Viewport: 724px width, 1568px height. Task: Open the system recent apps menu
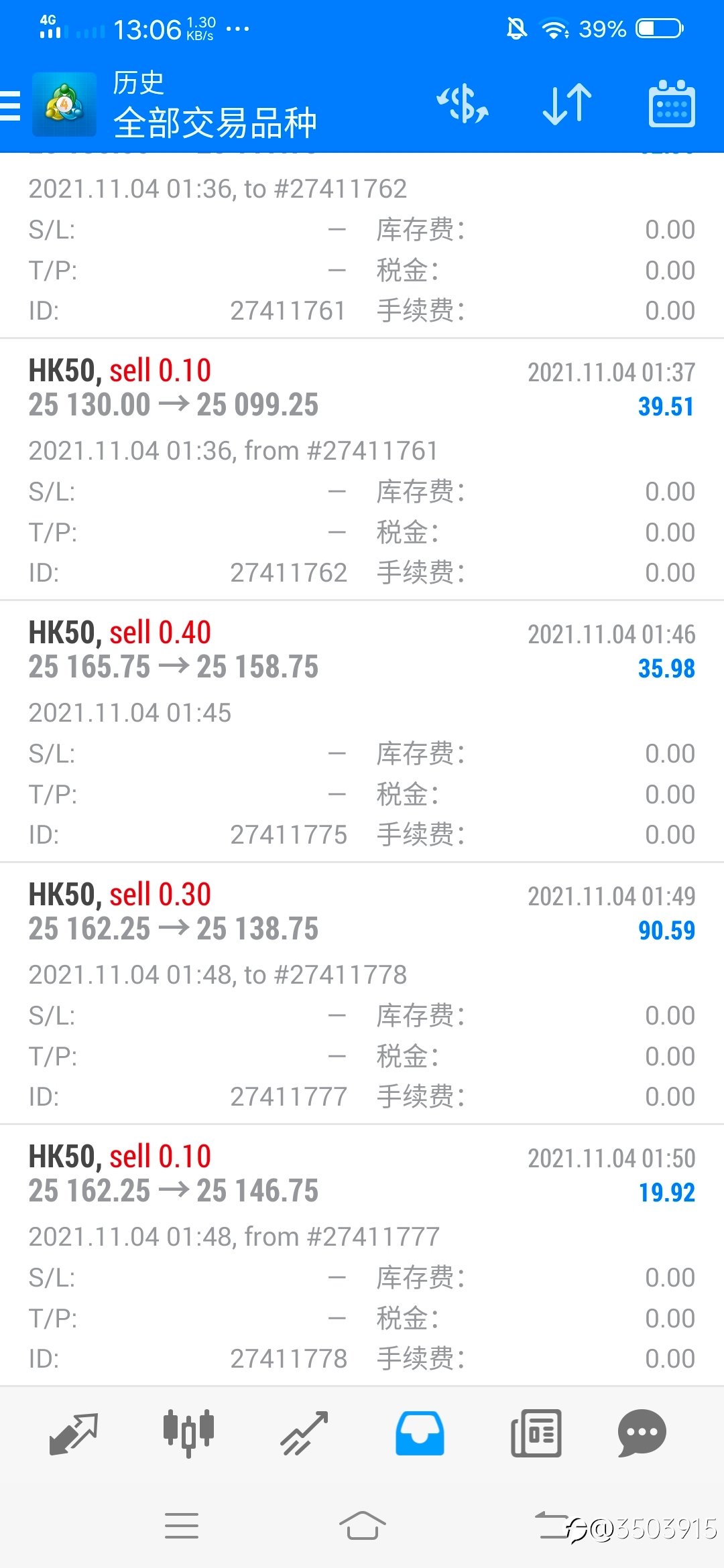coord(182,1526)
